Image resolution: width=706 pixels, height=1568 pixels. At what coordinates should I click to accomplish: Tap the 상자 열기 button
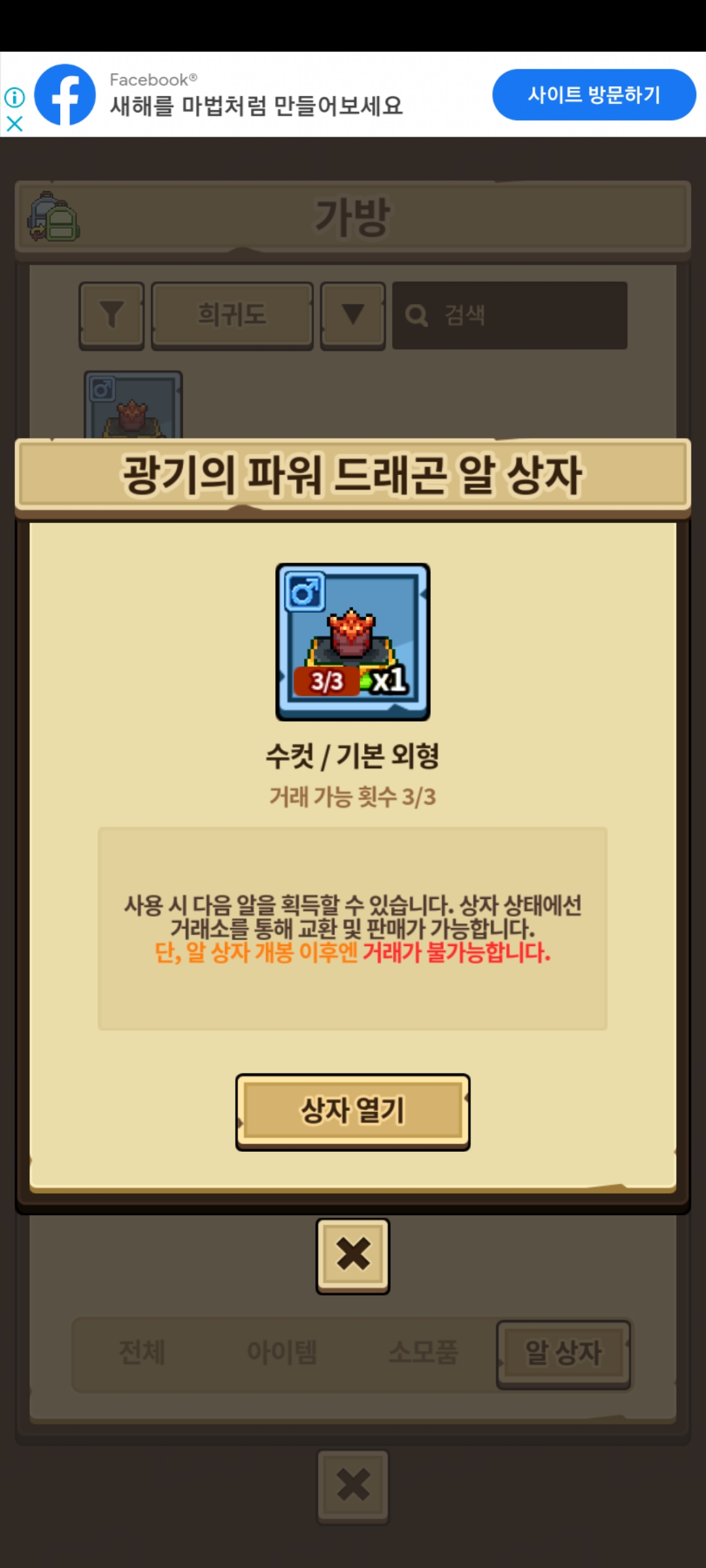pyautogui.click(x=352, y=1111)
